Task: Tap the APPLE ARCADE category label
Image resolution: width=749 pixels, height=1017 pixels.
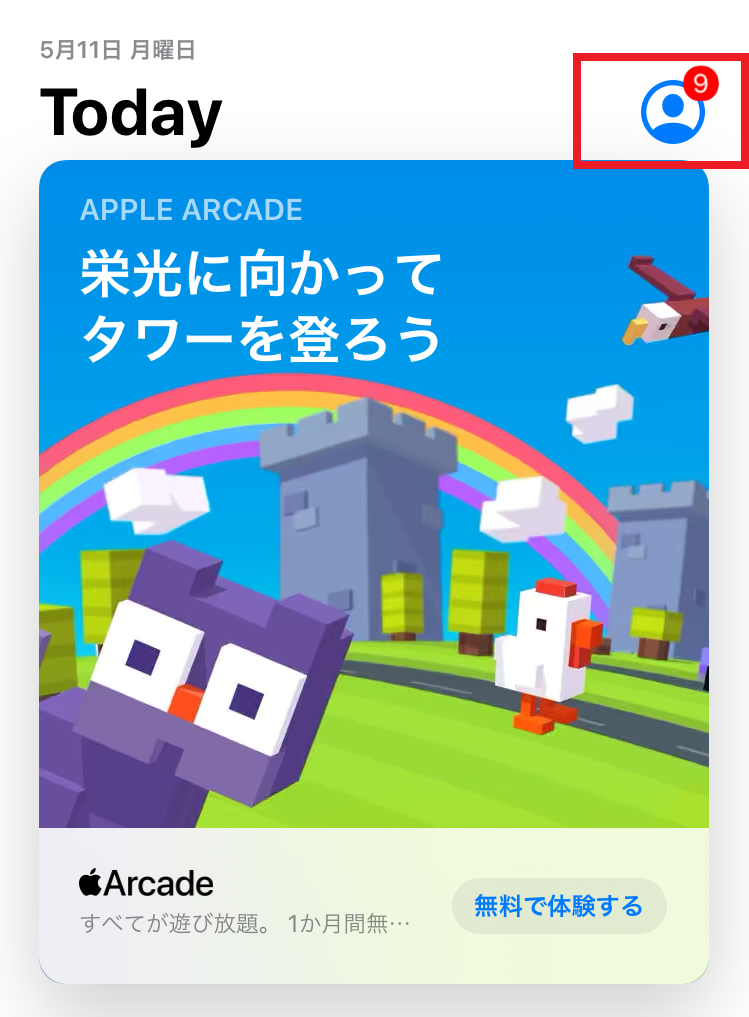Action: (x=191, y=210)
